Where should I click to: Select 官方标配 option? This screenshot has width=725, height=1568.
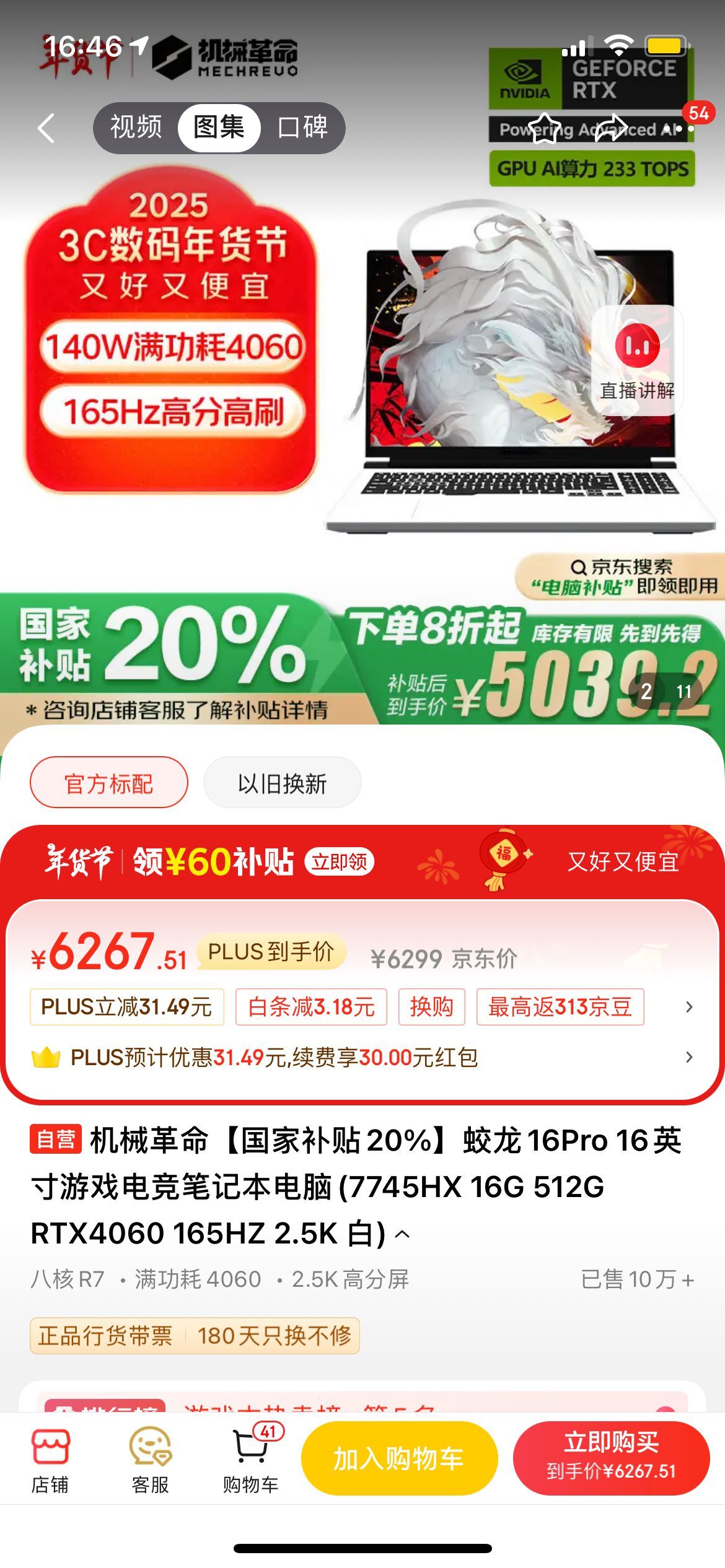point(109,783)
